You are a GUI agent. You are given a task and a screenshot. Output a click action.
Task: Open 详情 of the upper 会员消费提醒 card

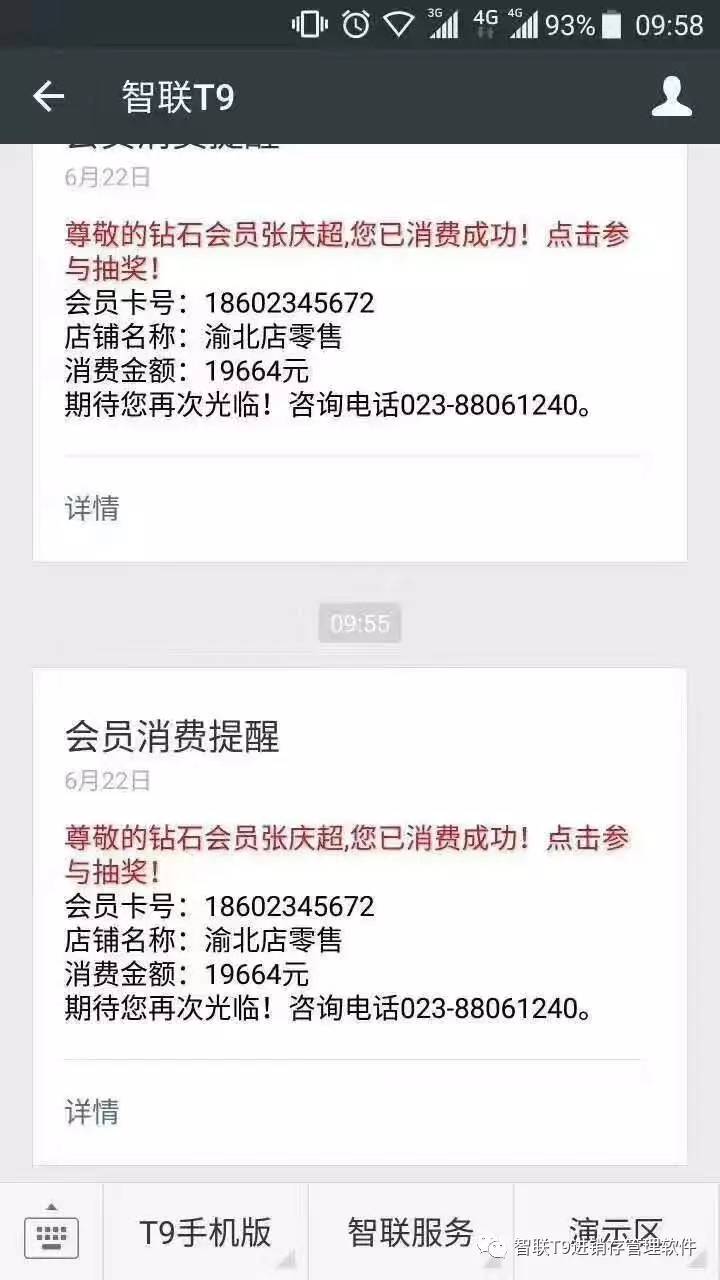pyautogui.click(x=92, y=508)
